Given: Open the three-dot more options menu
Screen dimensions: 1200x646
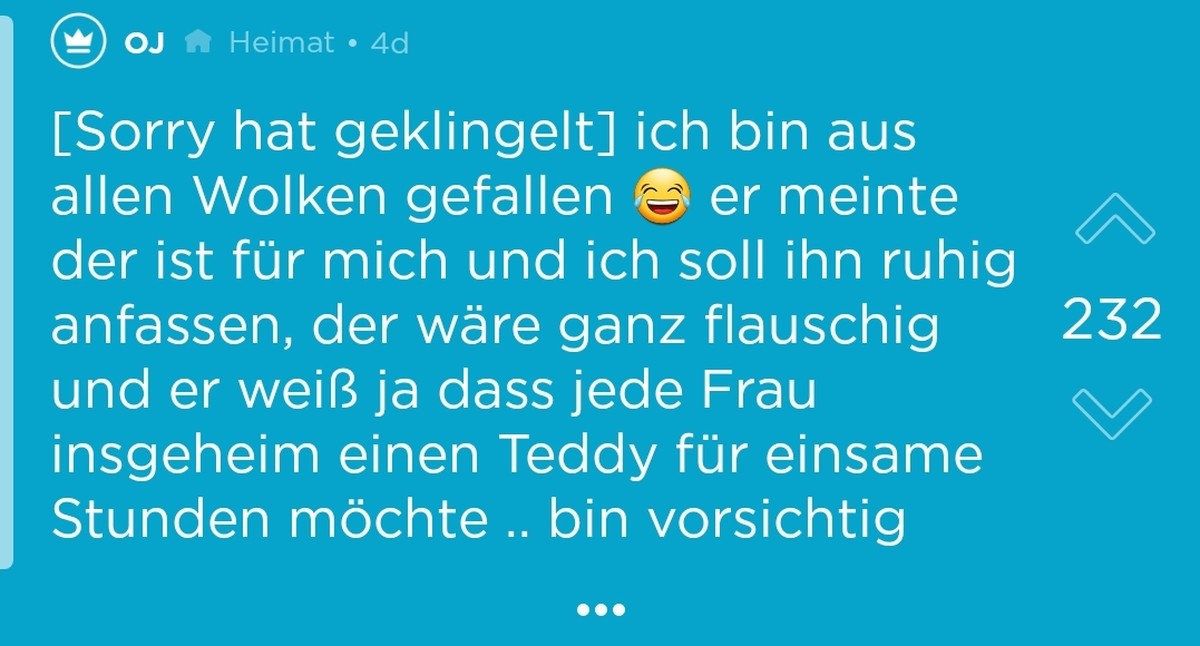Looking at the screenshot, I should [x=601, y=609].
